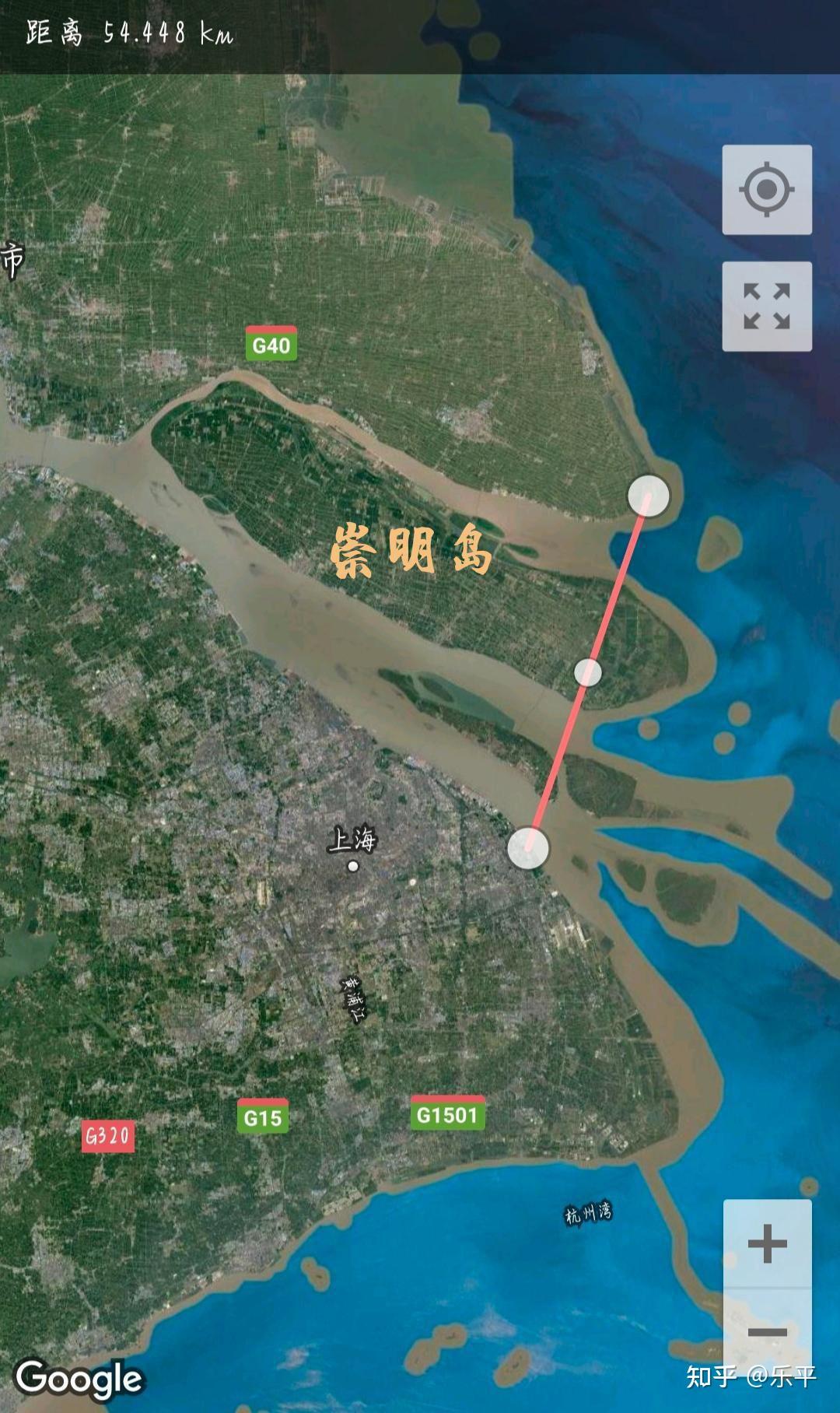Zoom in with the plus button
The width and height of the screenshot is (840, 1413).
point(767,1243)
